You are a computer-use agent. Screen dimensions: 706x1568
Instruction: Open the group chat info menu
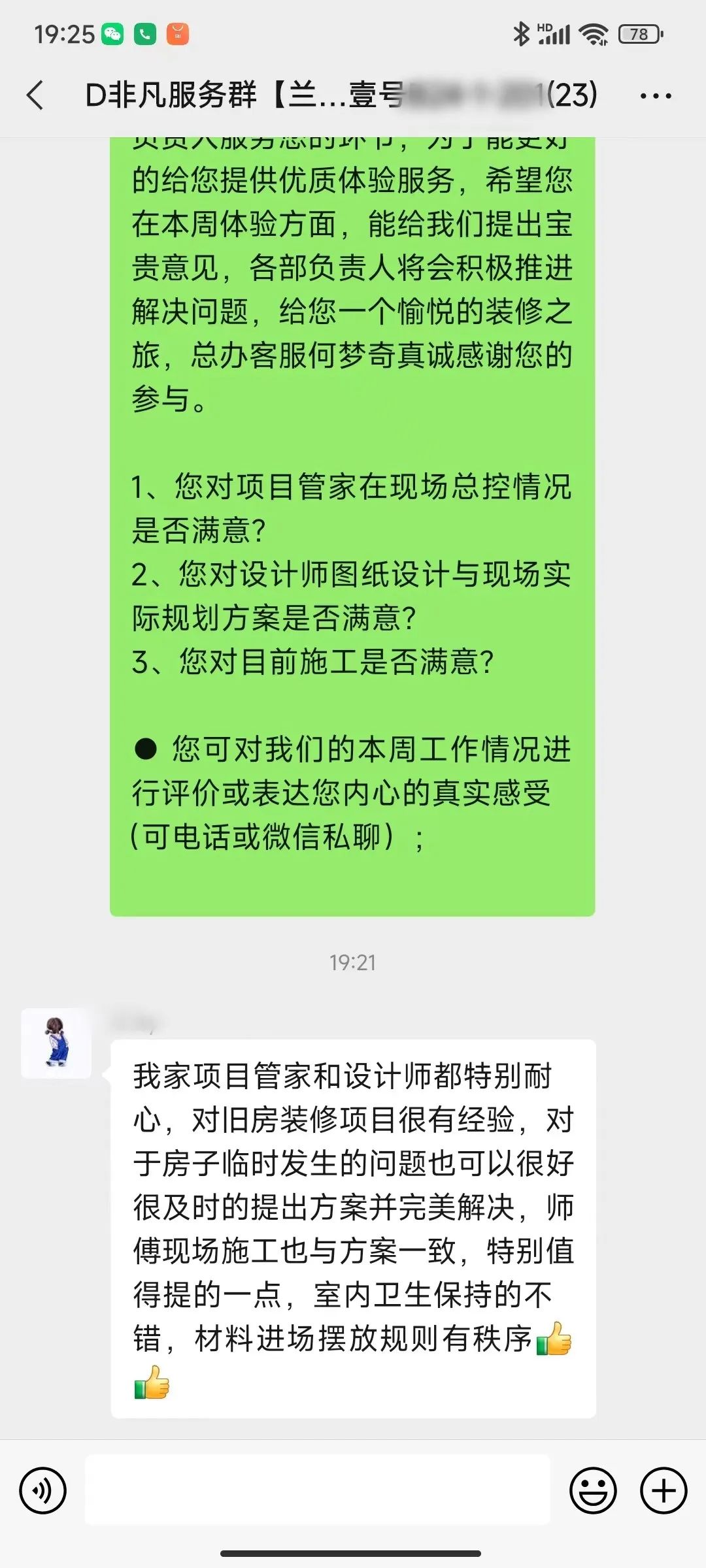coord(655,96)
